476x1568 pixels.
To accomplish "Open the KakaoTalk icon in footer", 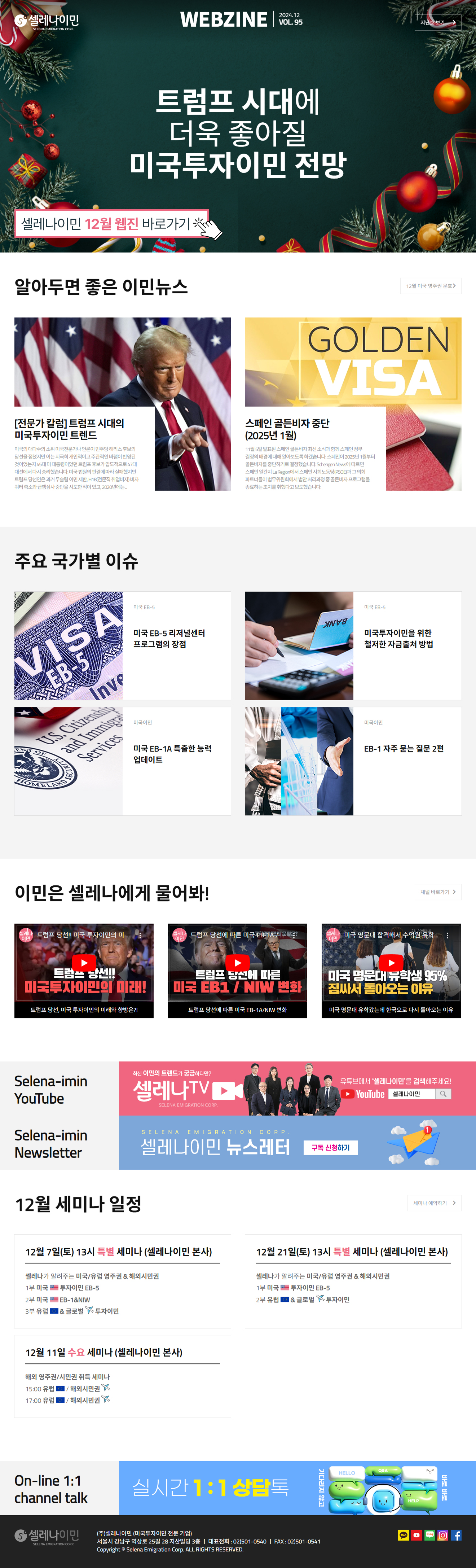I will click(403, 1535).
